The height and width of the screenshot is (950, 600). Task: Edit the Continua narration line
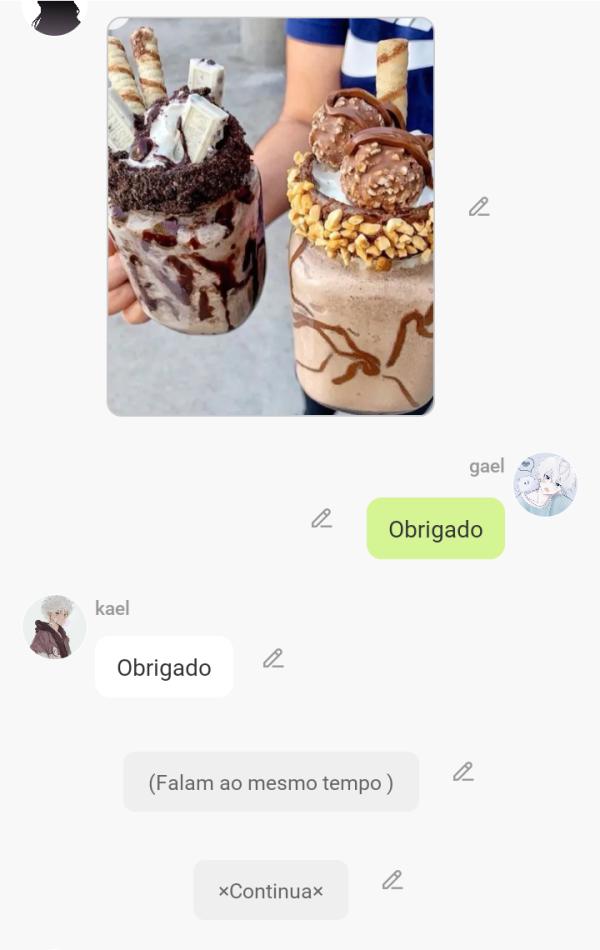click(392, 880)
